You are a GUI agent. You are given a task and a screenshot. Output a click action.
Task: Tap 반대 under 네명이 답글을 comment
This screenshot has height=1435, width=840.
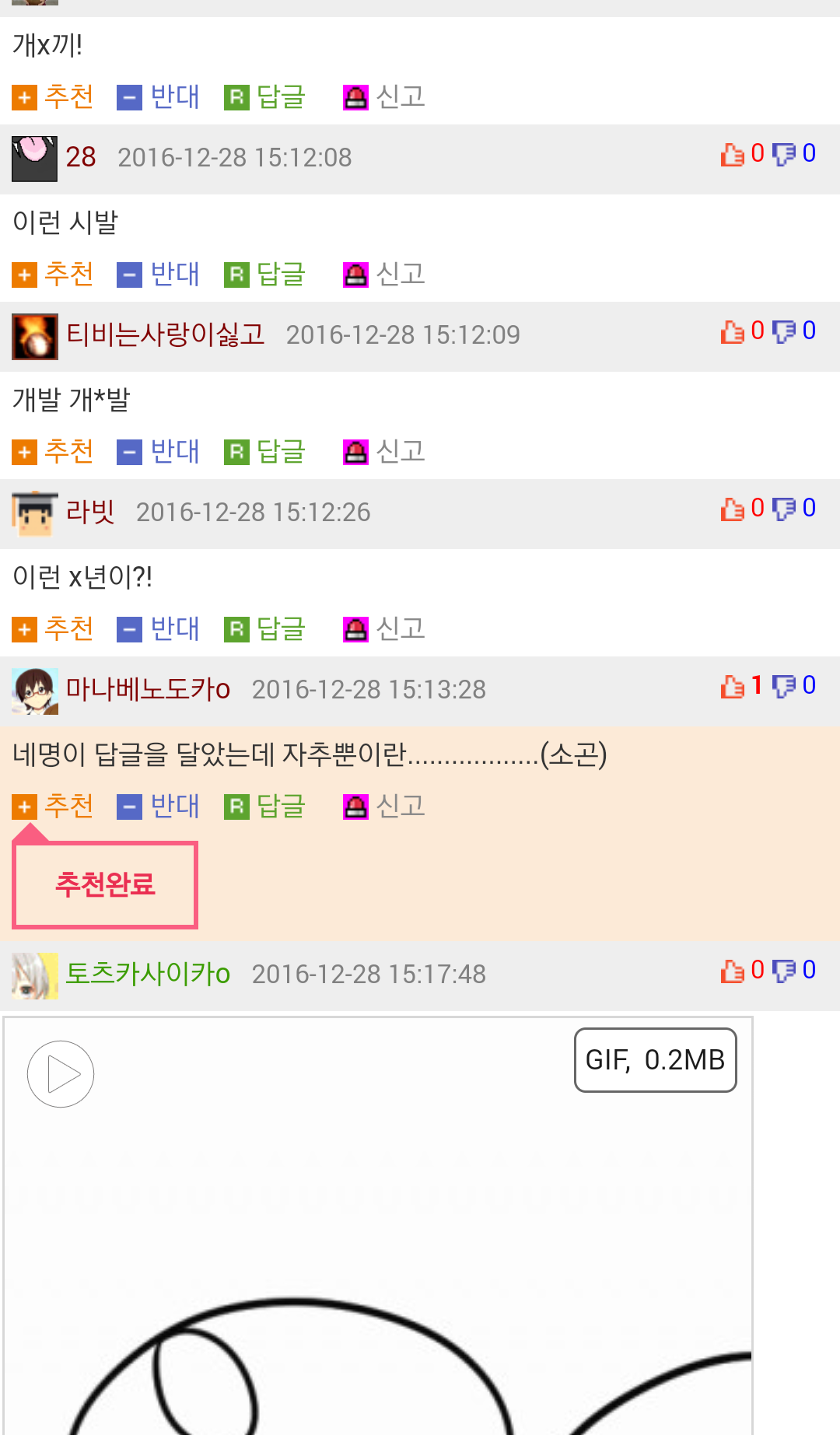pyautogui.click(x=158, y=807)
